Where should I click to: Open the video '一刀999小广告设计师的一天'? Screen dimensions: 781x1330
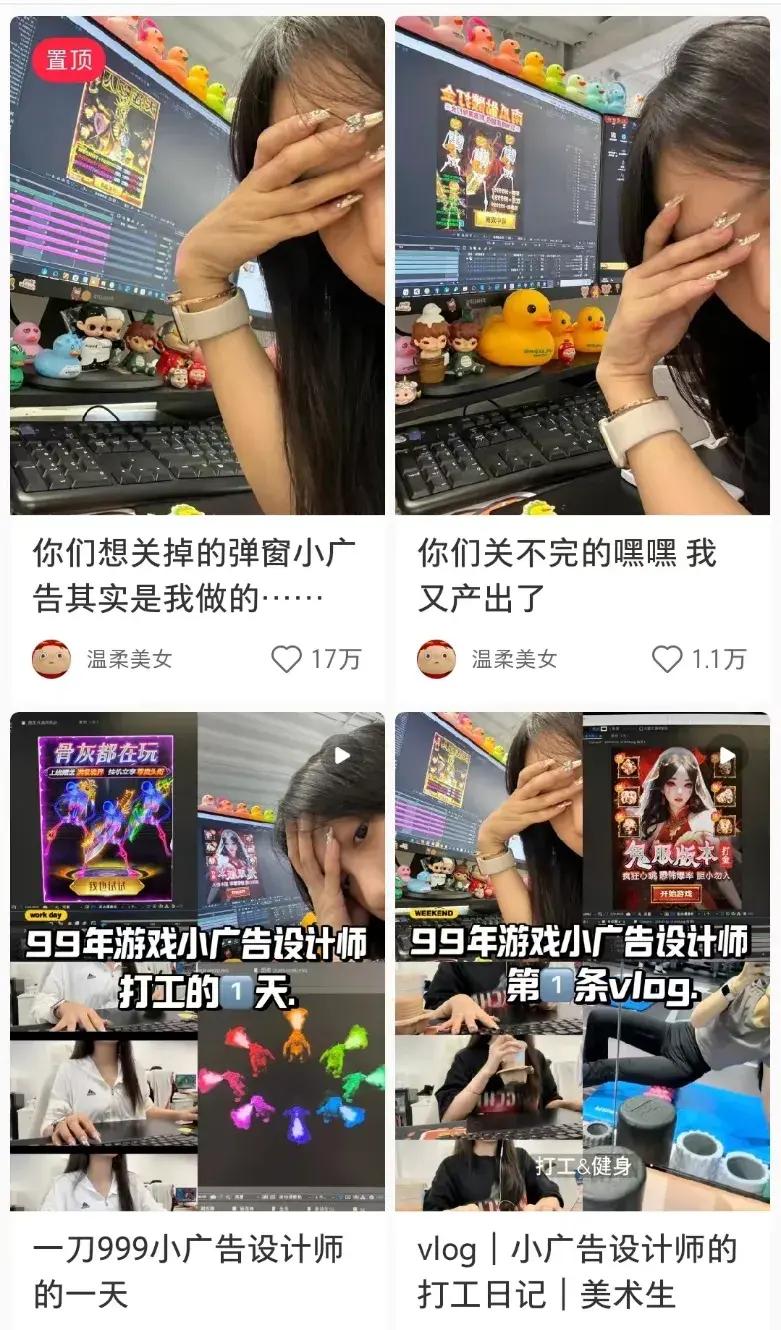tap(197, 962)
